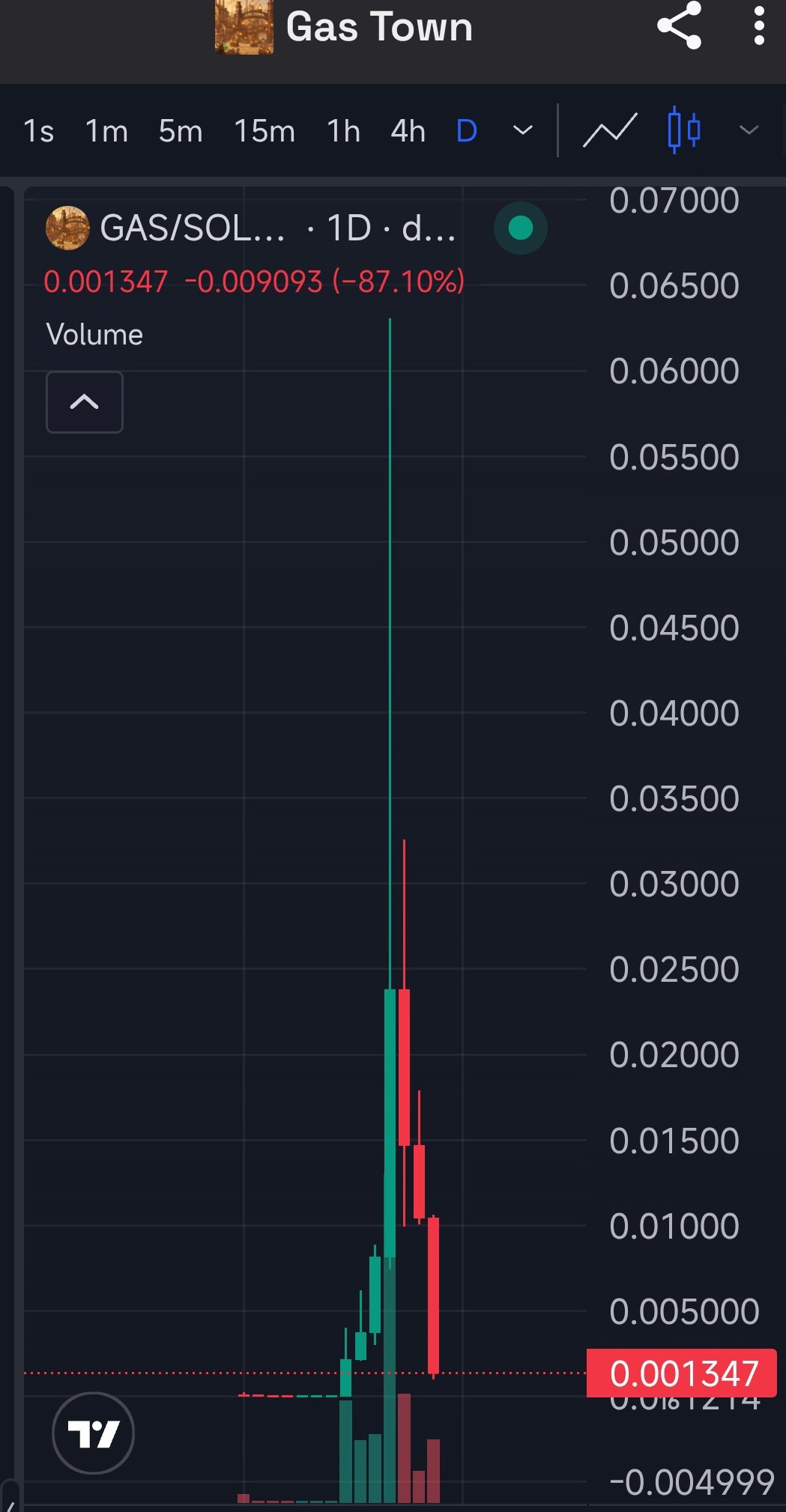
Task: Choose the 15m timeframe
Action: [264, 131]
